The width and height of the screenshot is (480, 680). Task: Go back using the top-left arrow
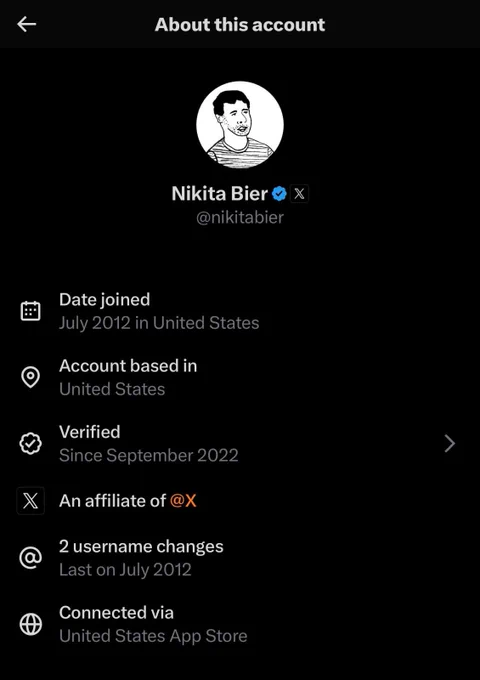[x=26, y=24]
